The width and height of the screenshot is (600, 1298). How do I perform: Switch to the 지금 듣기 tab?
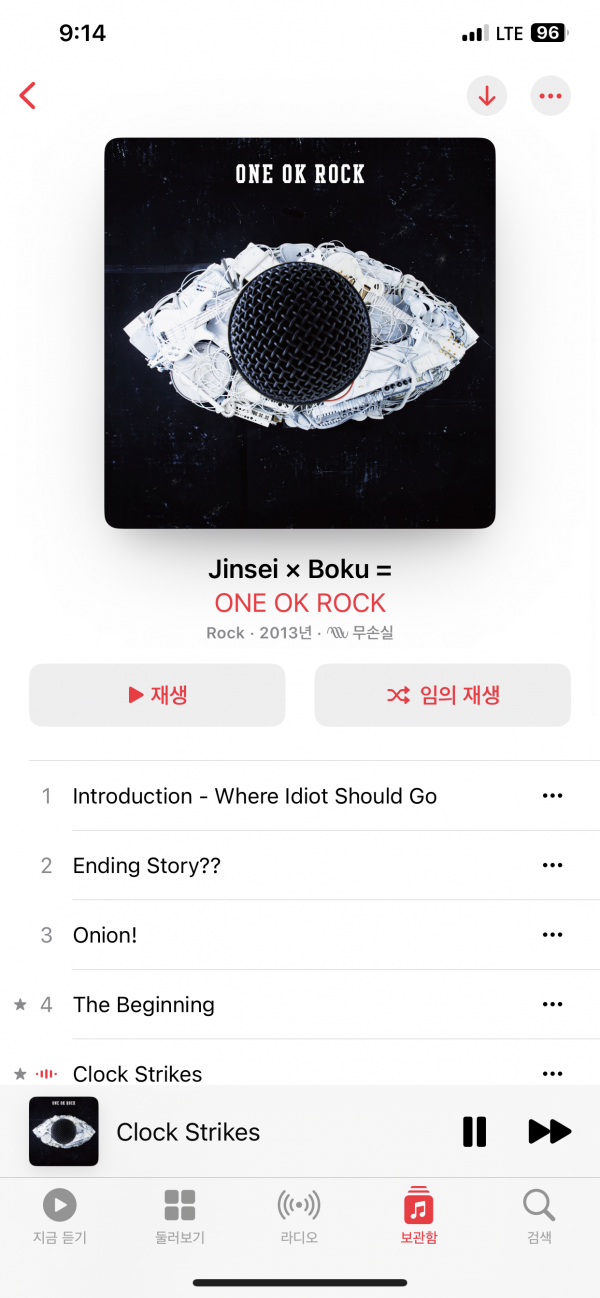coord(59,1216)
